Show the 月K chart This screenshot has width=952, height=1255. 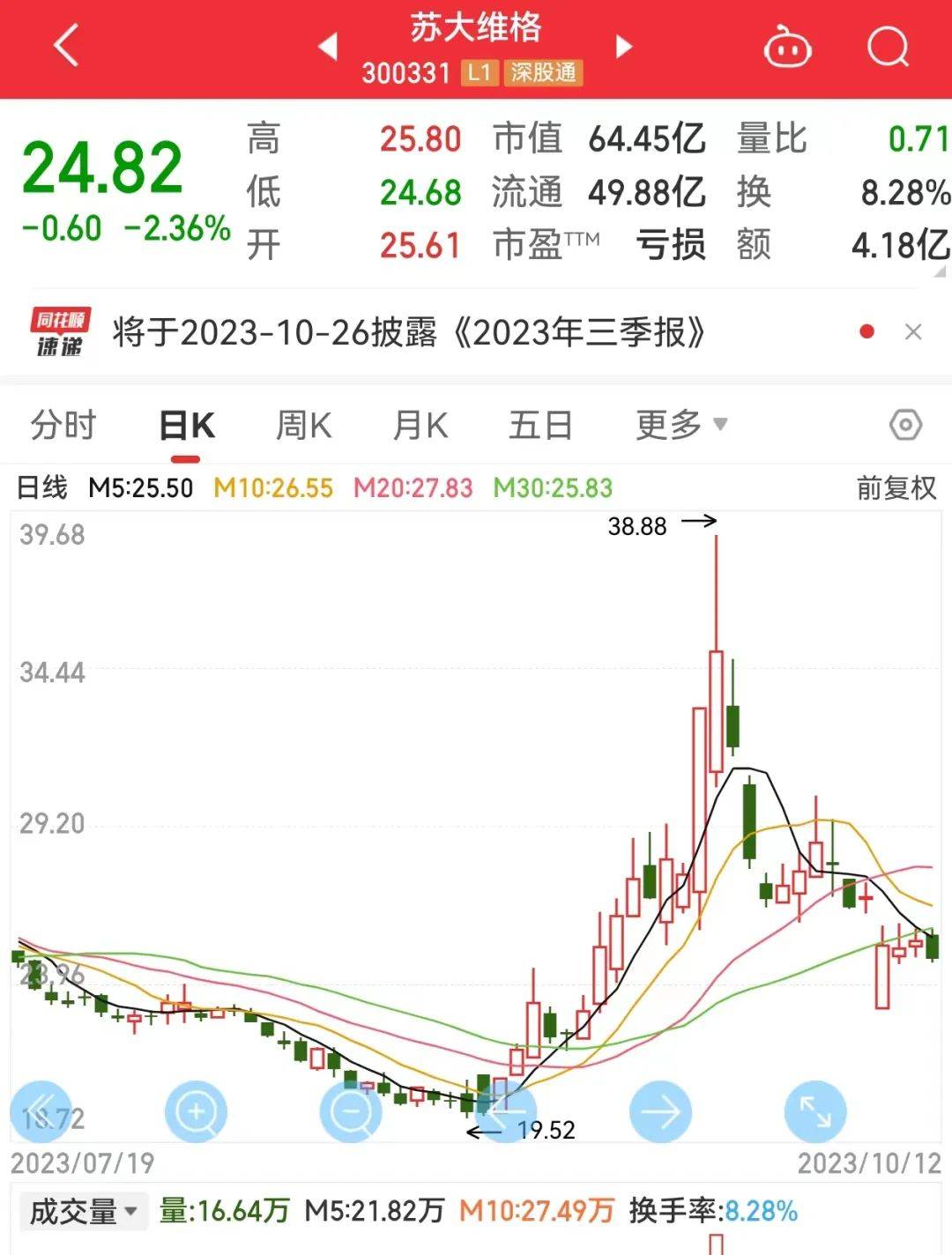click(x=420, y=426)
